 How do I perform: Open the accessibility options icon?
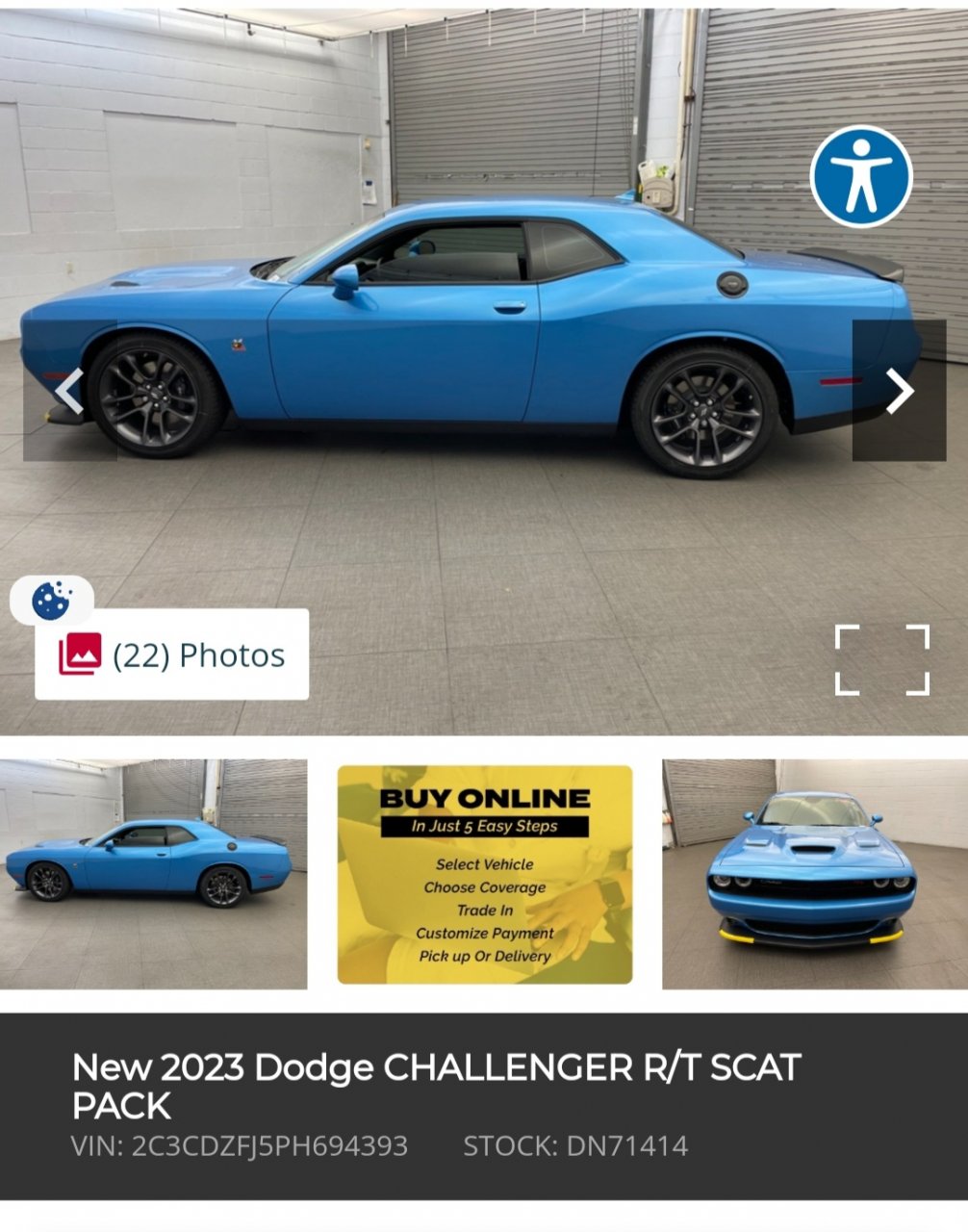pos(860,177)
